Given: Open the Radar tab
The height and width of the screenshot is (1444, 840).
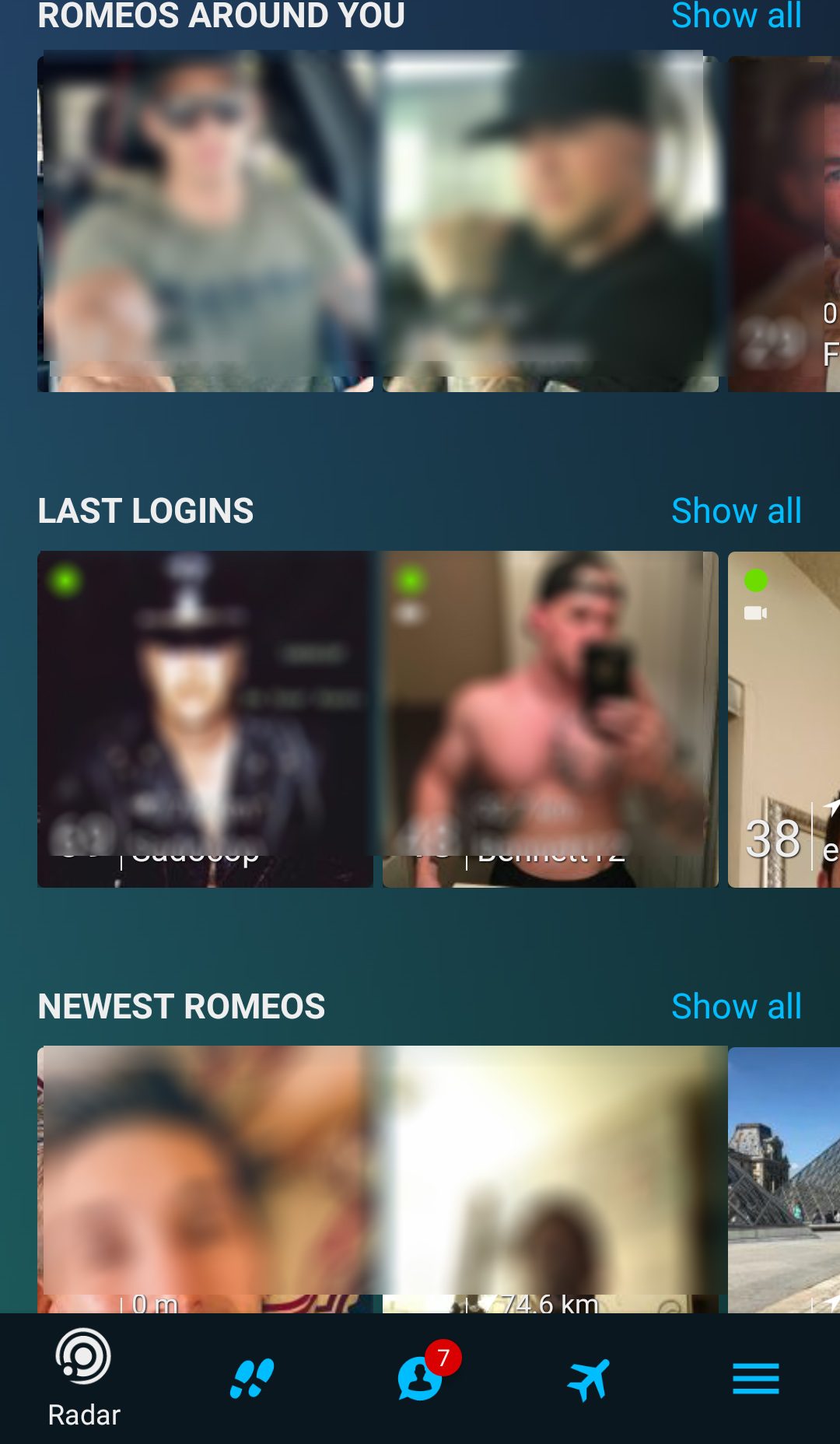Looking at the screenshot, I should click(x=84, y=1379).
